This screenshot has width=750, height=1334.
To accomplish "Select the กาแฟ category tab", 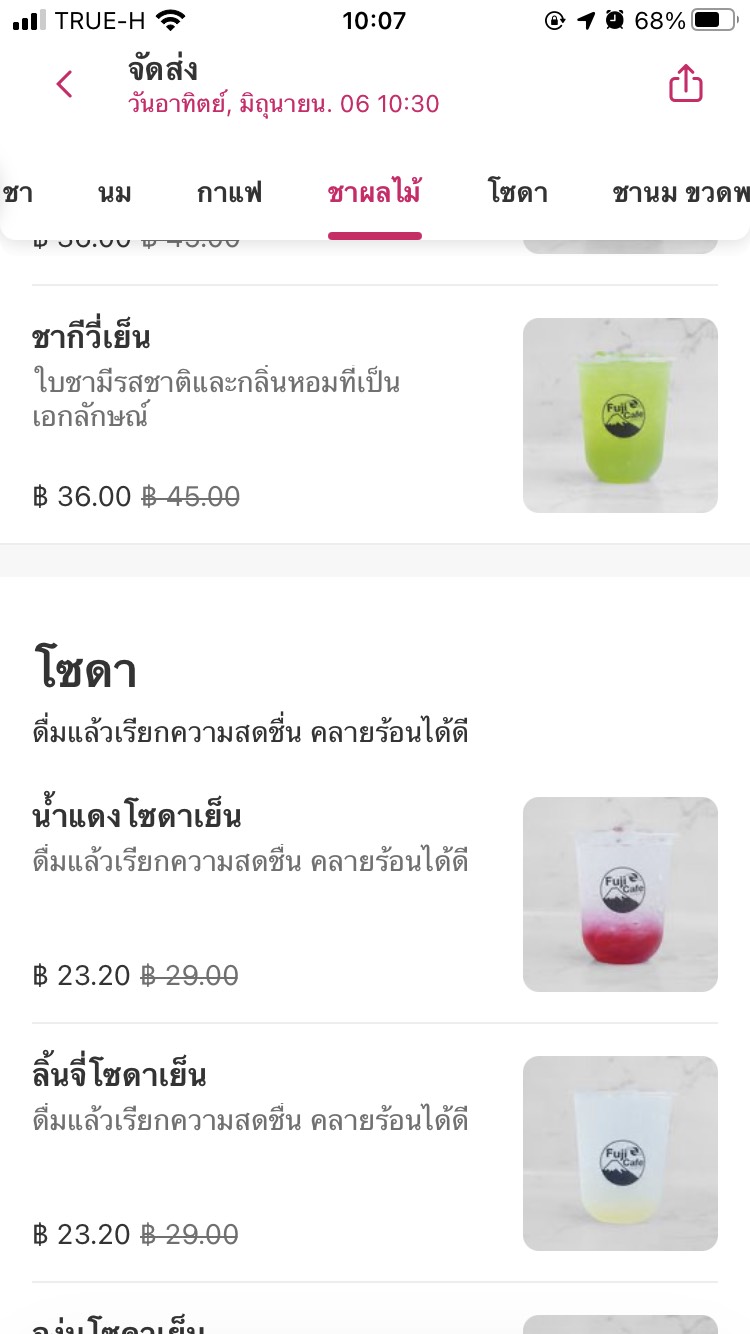I will pyautogui.click(x=229, y=193).
